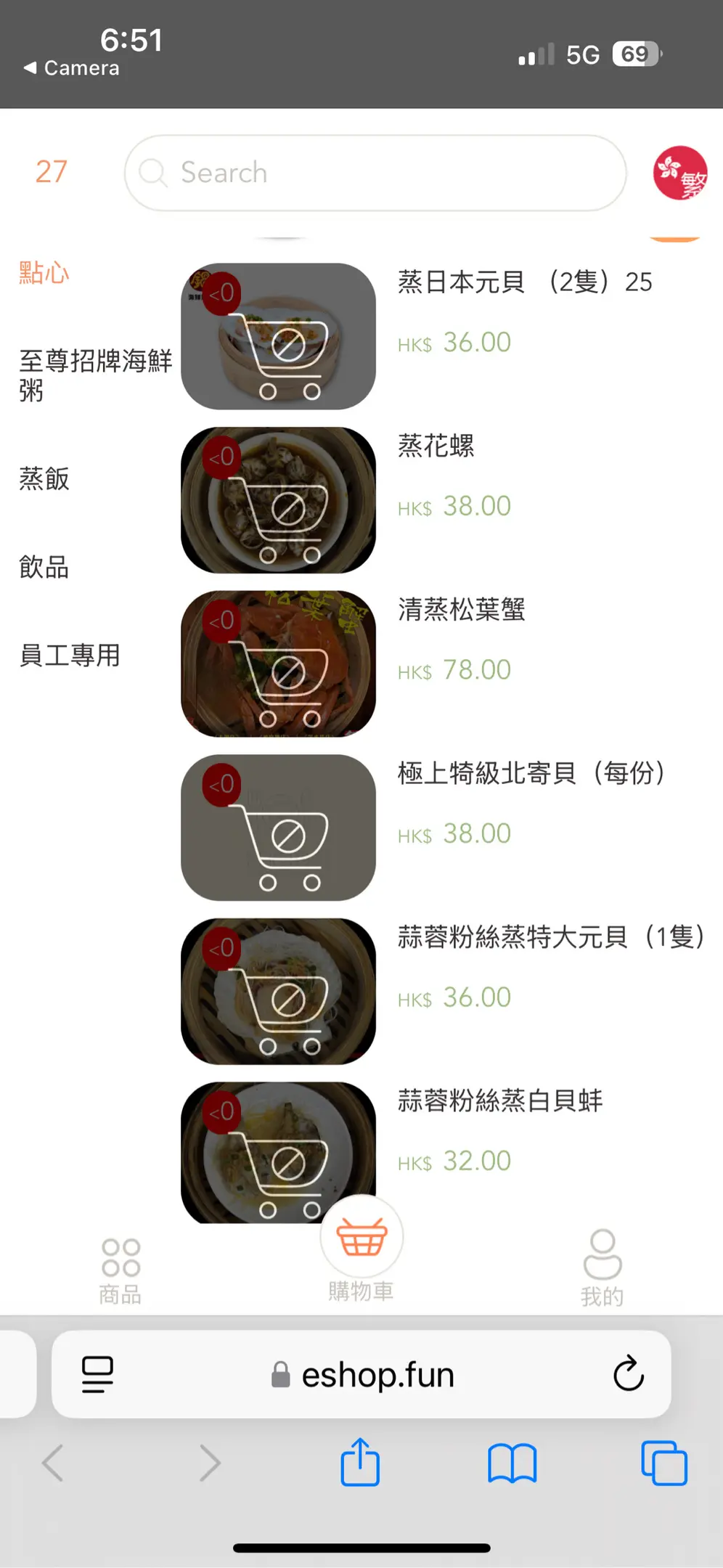
Task: Open the Safari share sheet
Action: click(360, 1462)
